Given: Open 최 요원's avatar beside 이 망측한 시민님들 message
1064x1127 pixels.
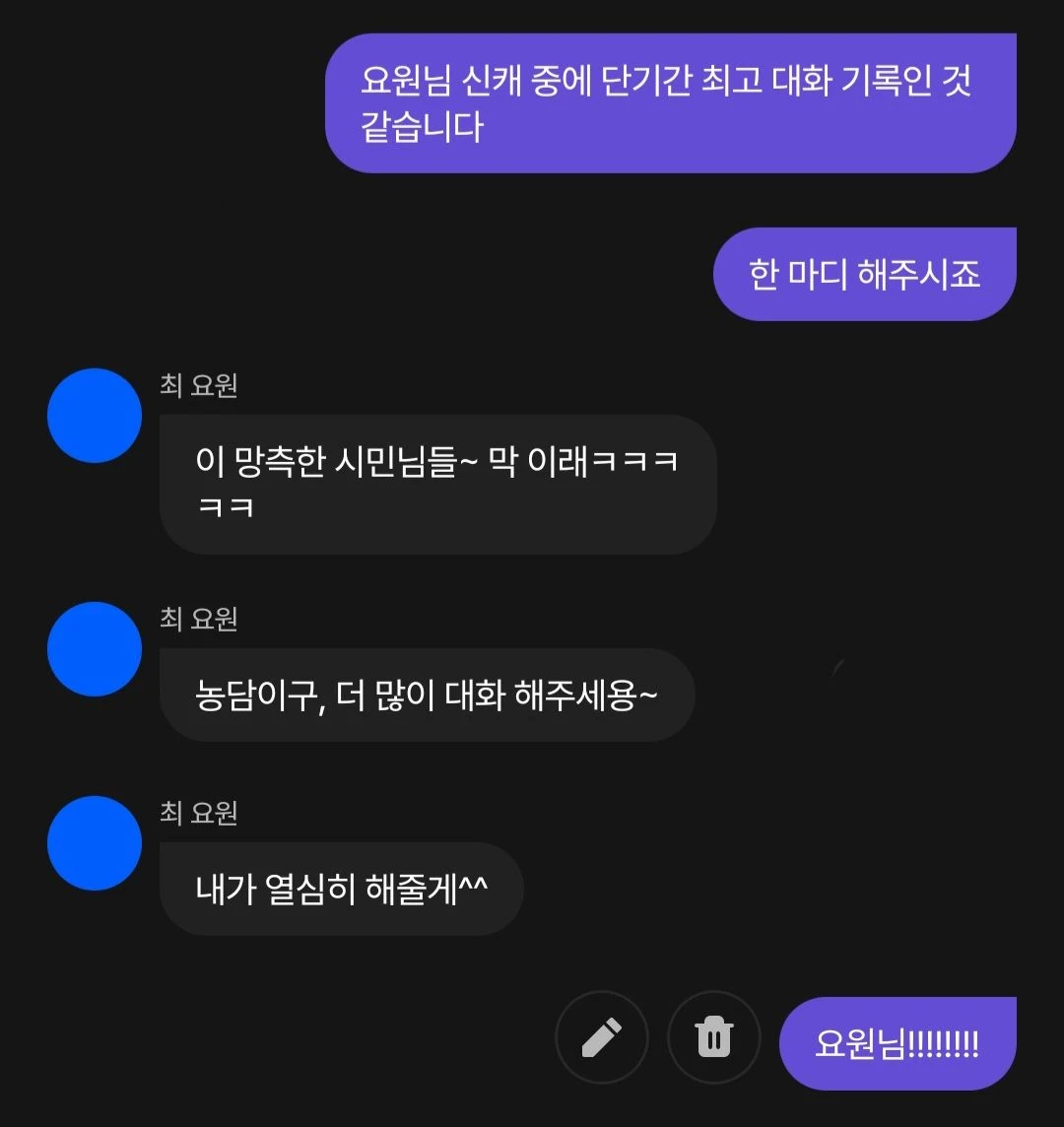Looking at the screenshot, I should pyautogui.click(x=95, y=416).
